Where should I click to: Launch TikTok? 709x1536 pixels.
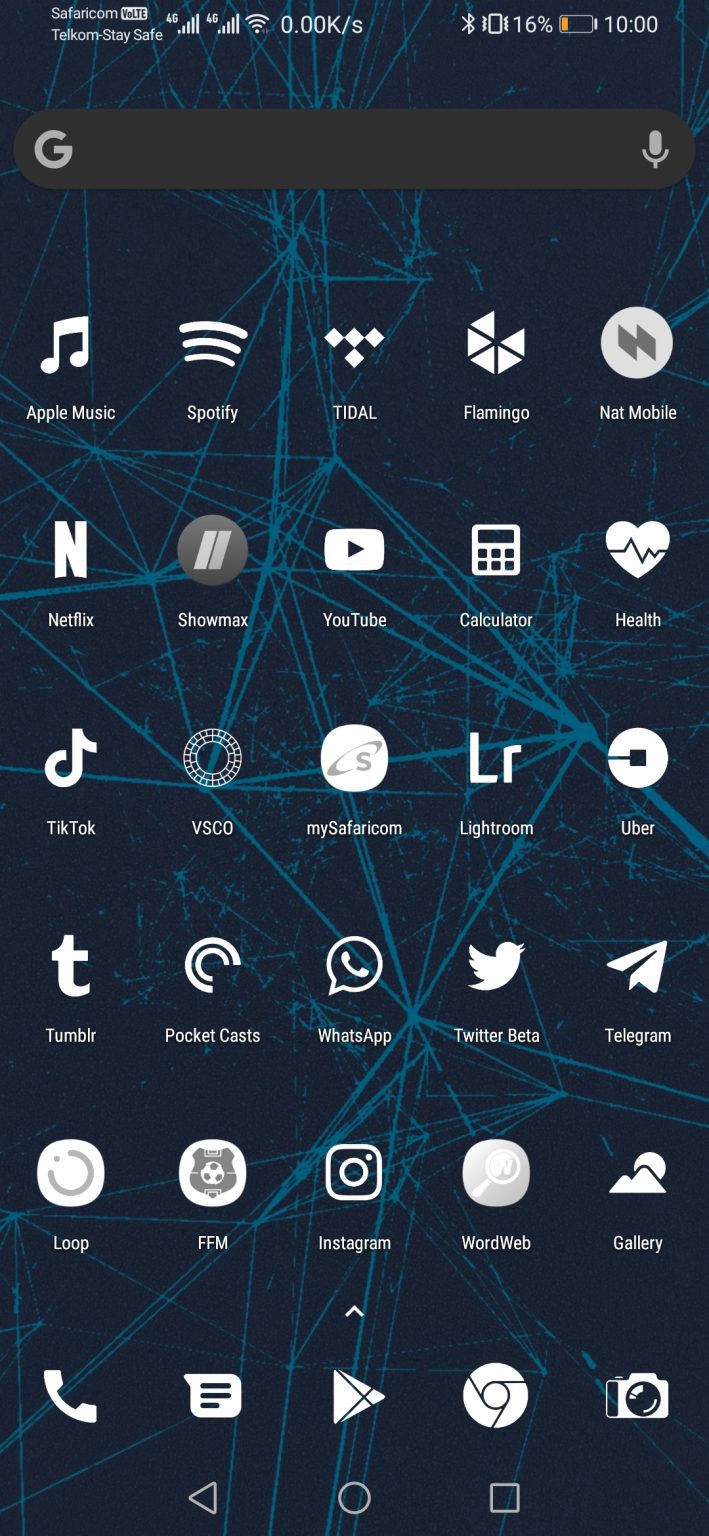click(70, 758)
